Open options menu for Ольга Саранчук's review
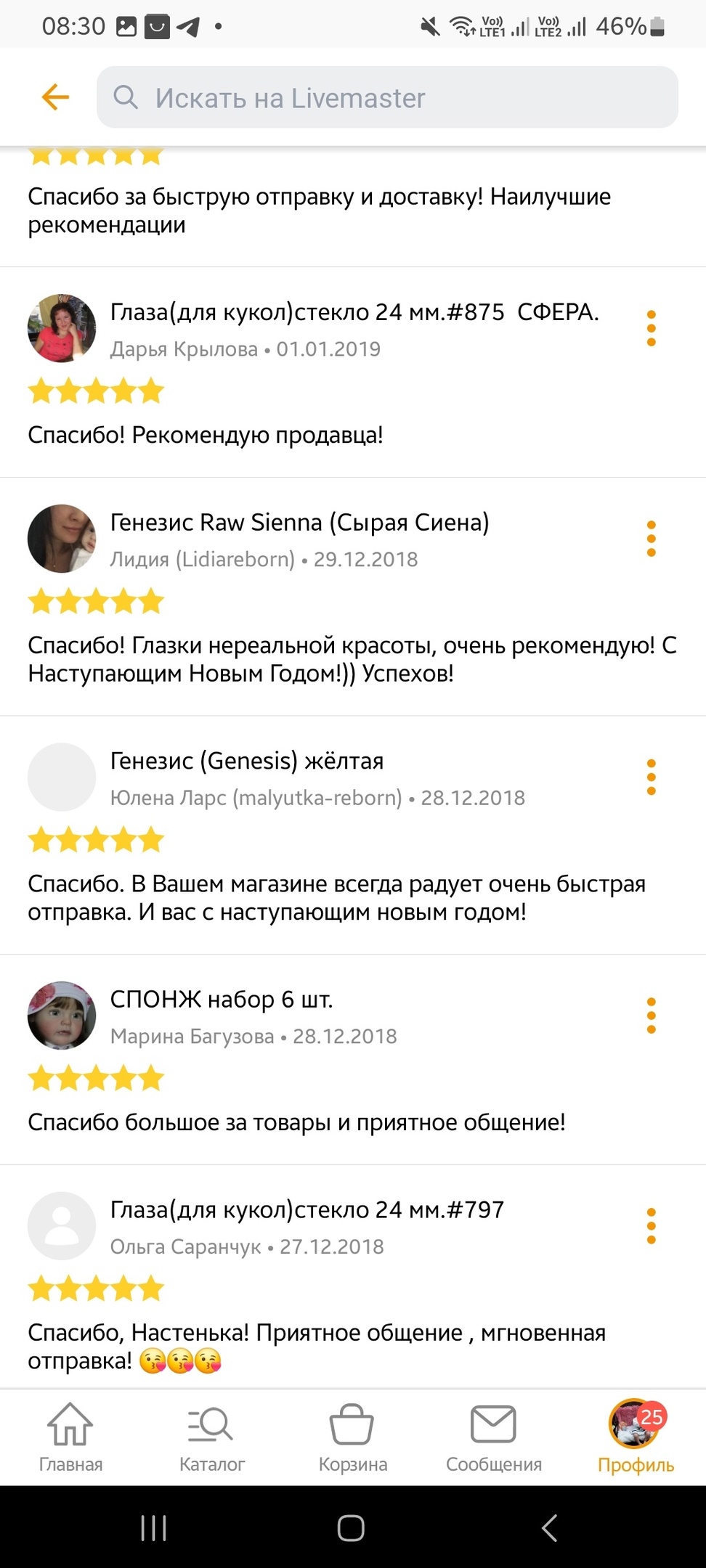Viewport: 706px width, 1568px height. (x=651, y=1225)
